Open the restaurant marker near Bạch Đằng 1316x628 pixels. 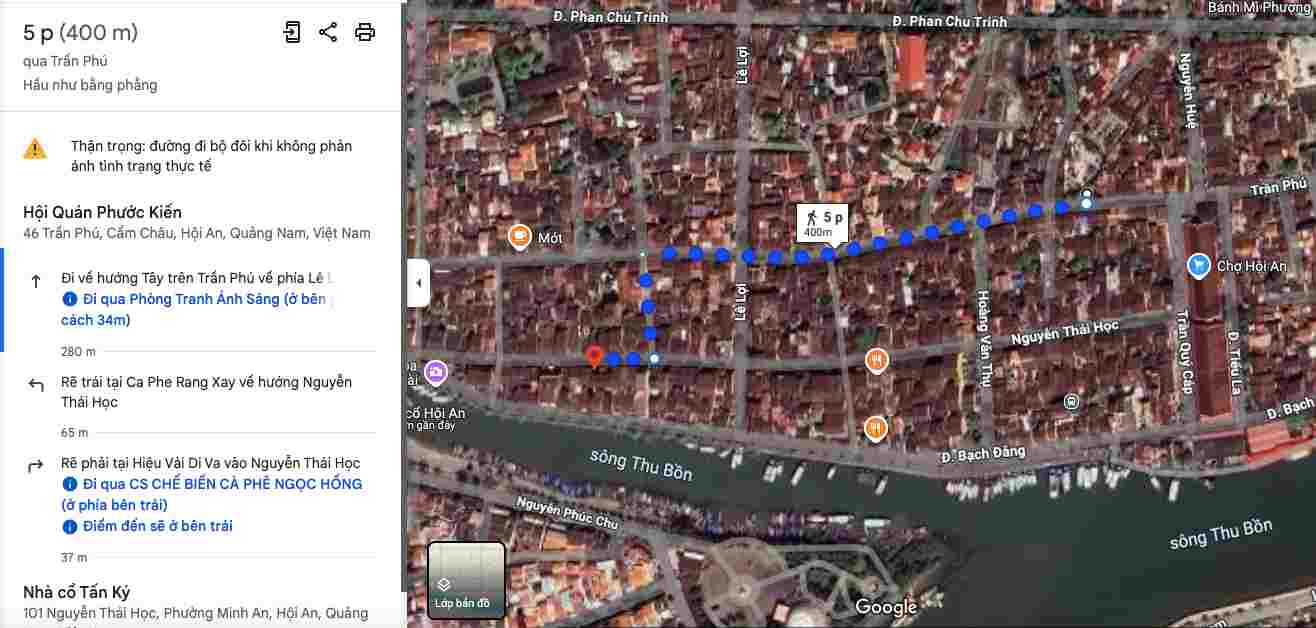point(875,429)
